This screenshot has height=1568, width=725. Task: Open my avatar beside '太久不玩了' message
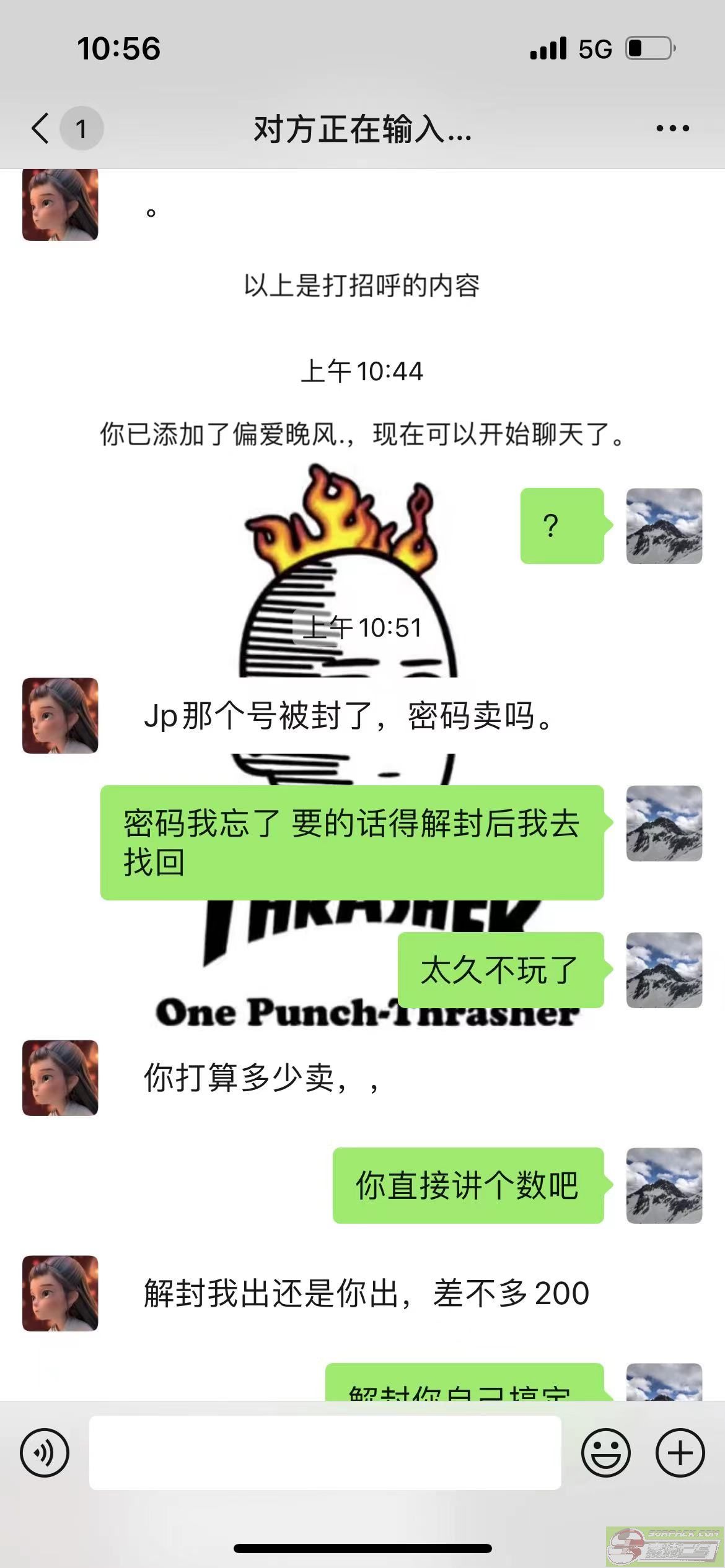(664, 970)
